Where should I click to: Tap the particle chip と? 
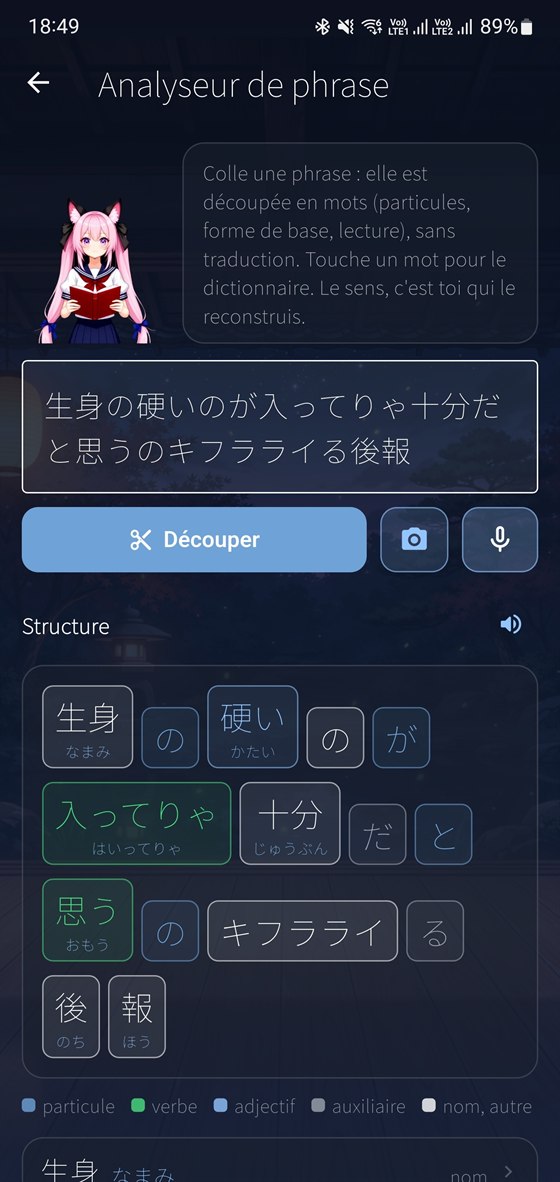(x=443, y=834)
